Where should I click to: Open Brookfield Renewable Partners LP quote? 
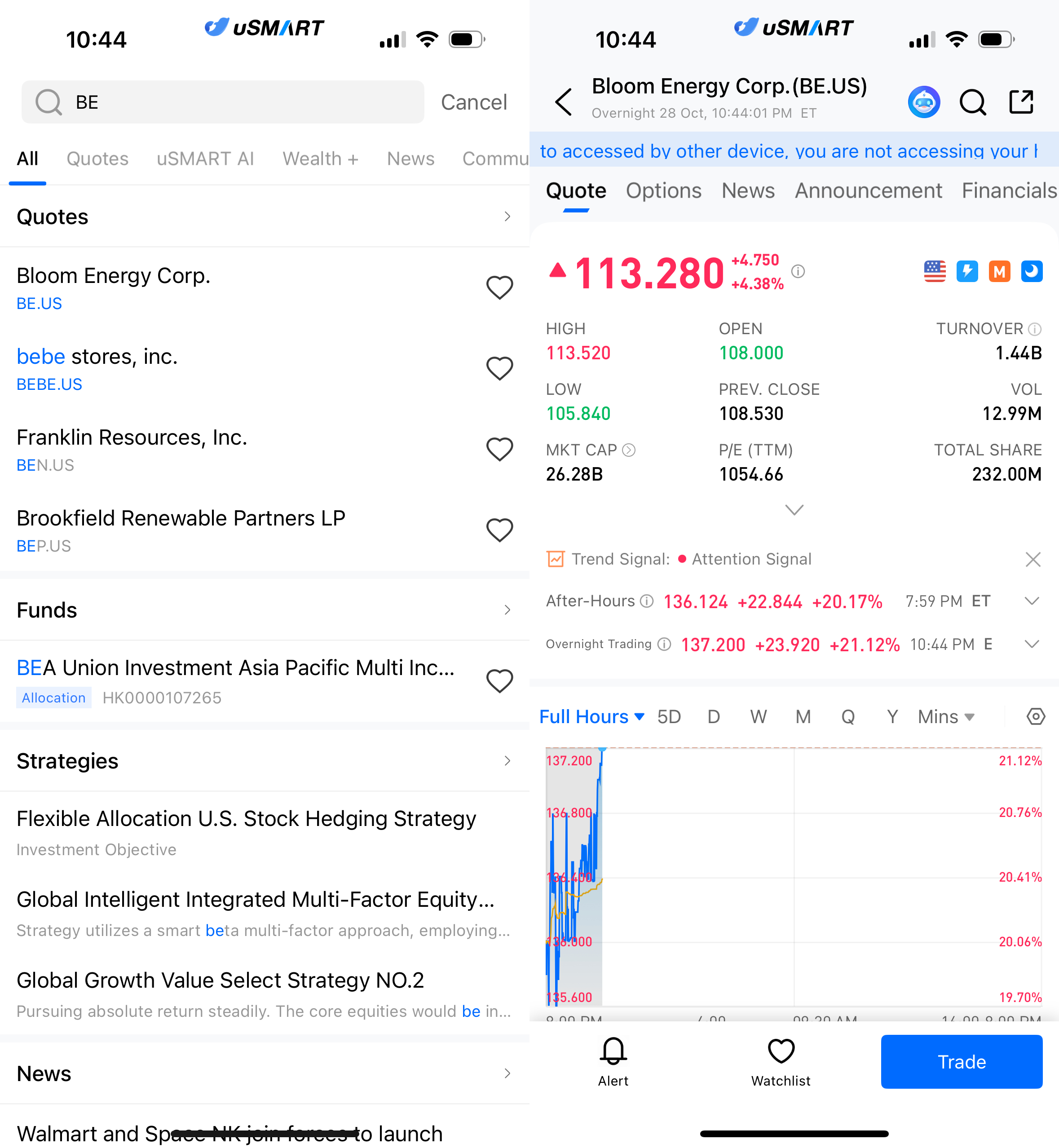point(181,530)
